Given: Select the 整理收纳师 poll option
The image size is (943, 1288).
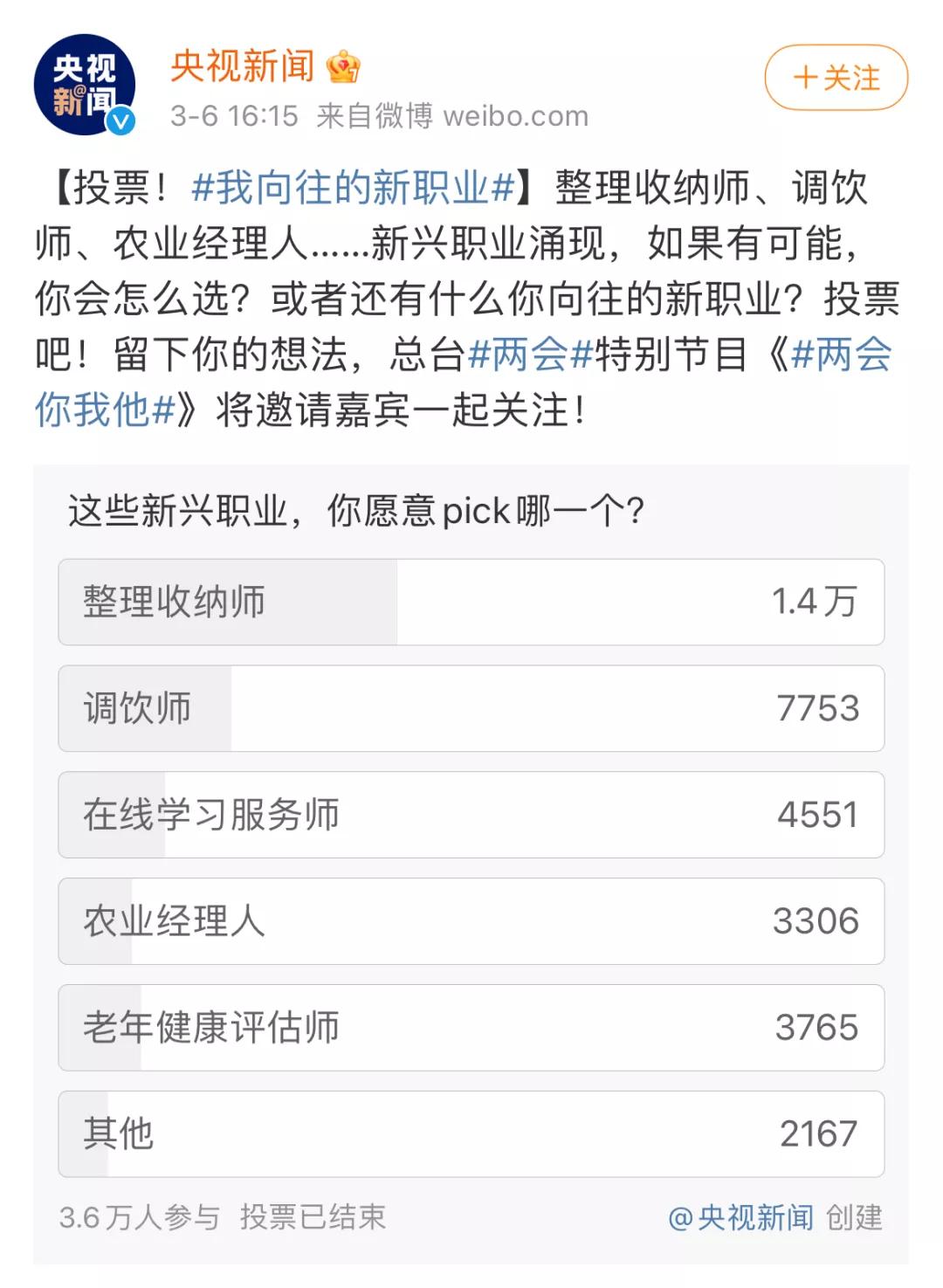Looking at the screenshot, I should click(x=471, y=601).
